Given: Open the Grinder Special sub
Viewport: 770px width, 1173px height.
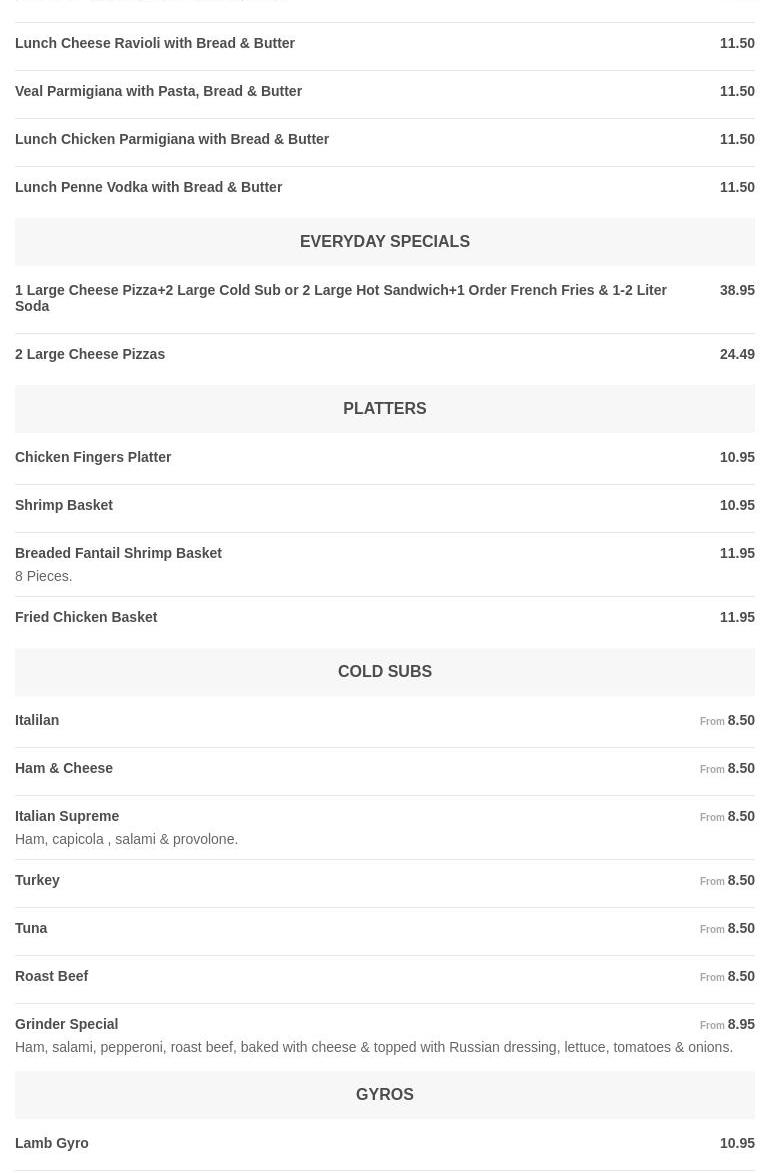Looking at the screenshot, I should click(x=66, y=1025).
